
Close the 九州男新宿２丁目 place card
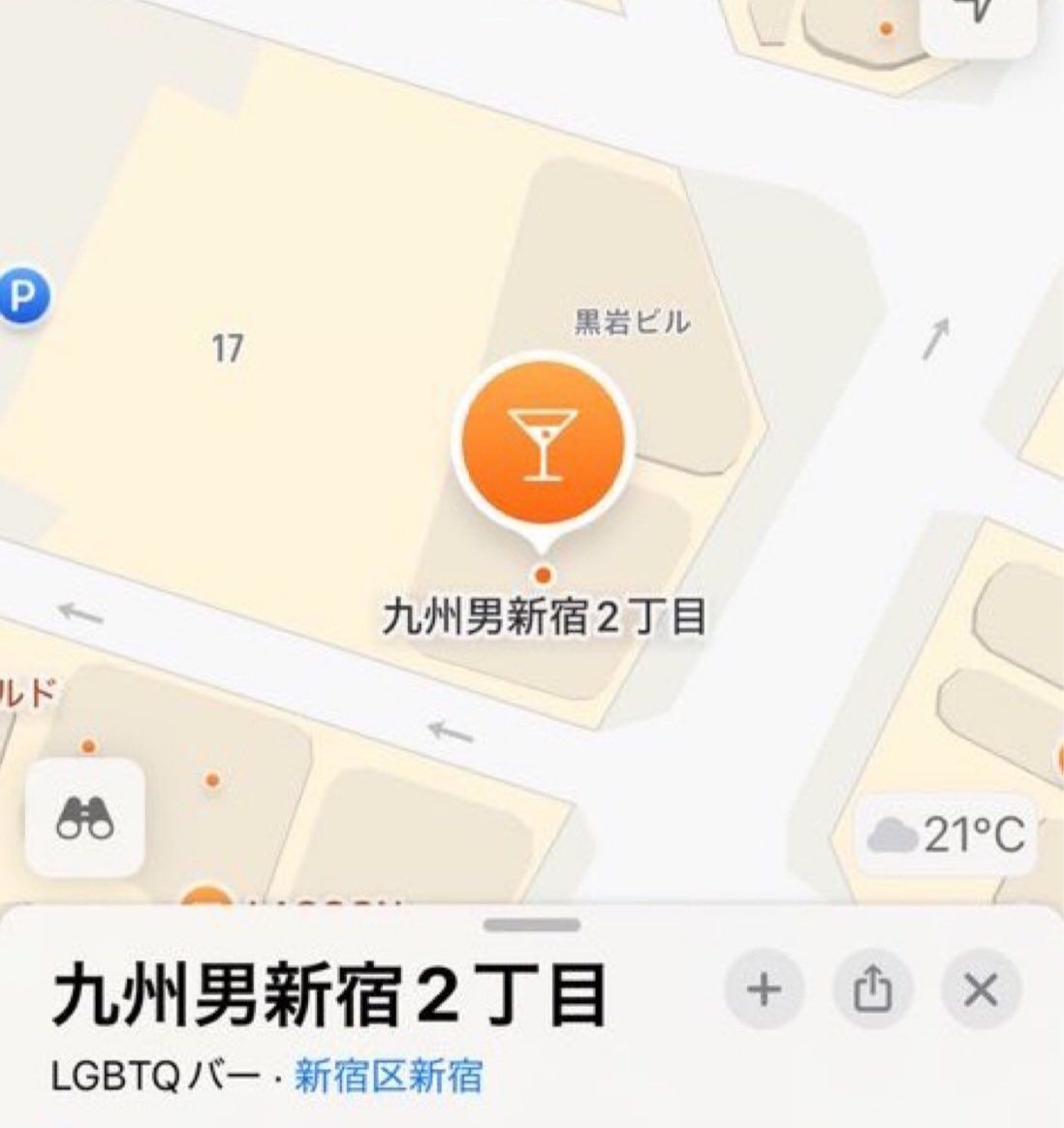pos(981,989)
